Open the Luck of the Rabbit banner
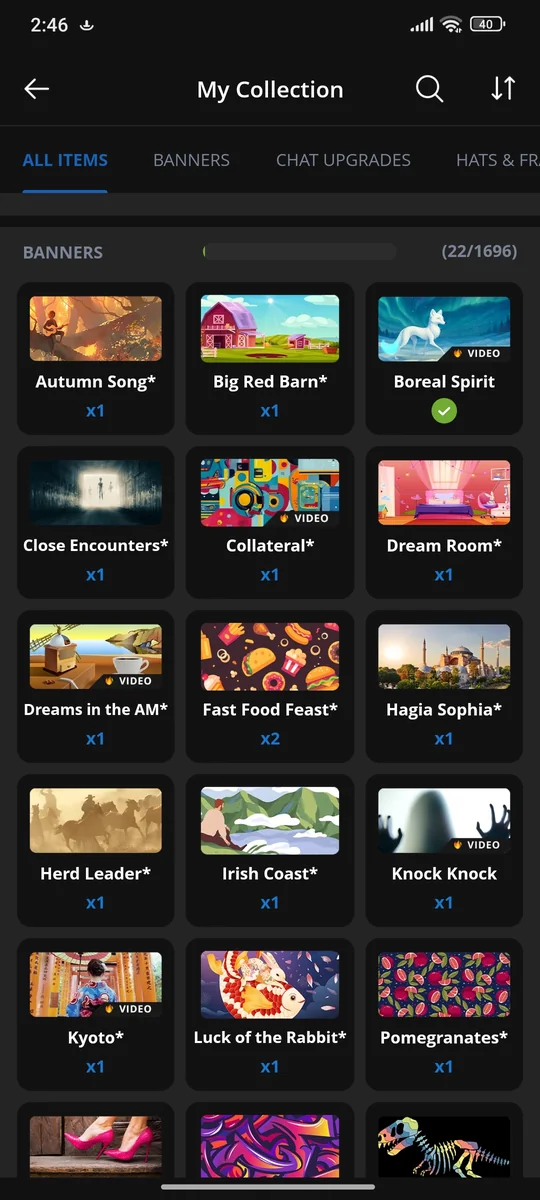540x1200 pixels. click(270, 1013)
